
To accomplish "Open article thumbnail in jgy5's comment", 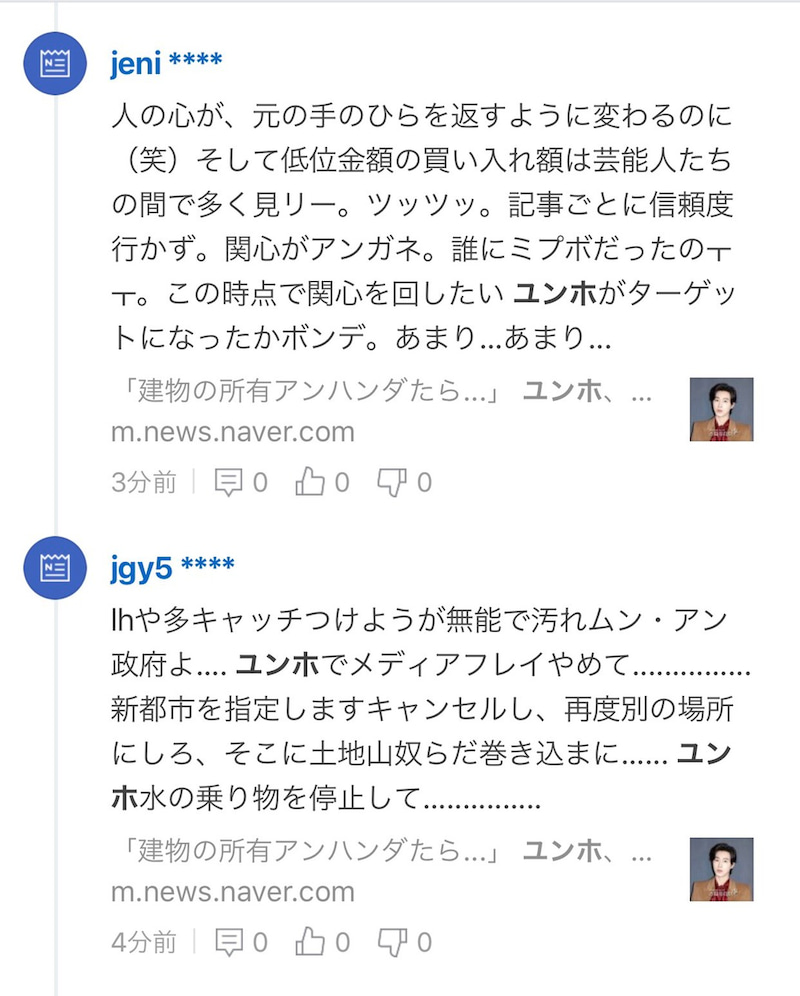I will 721,869.
